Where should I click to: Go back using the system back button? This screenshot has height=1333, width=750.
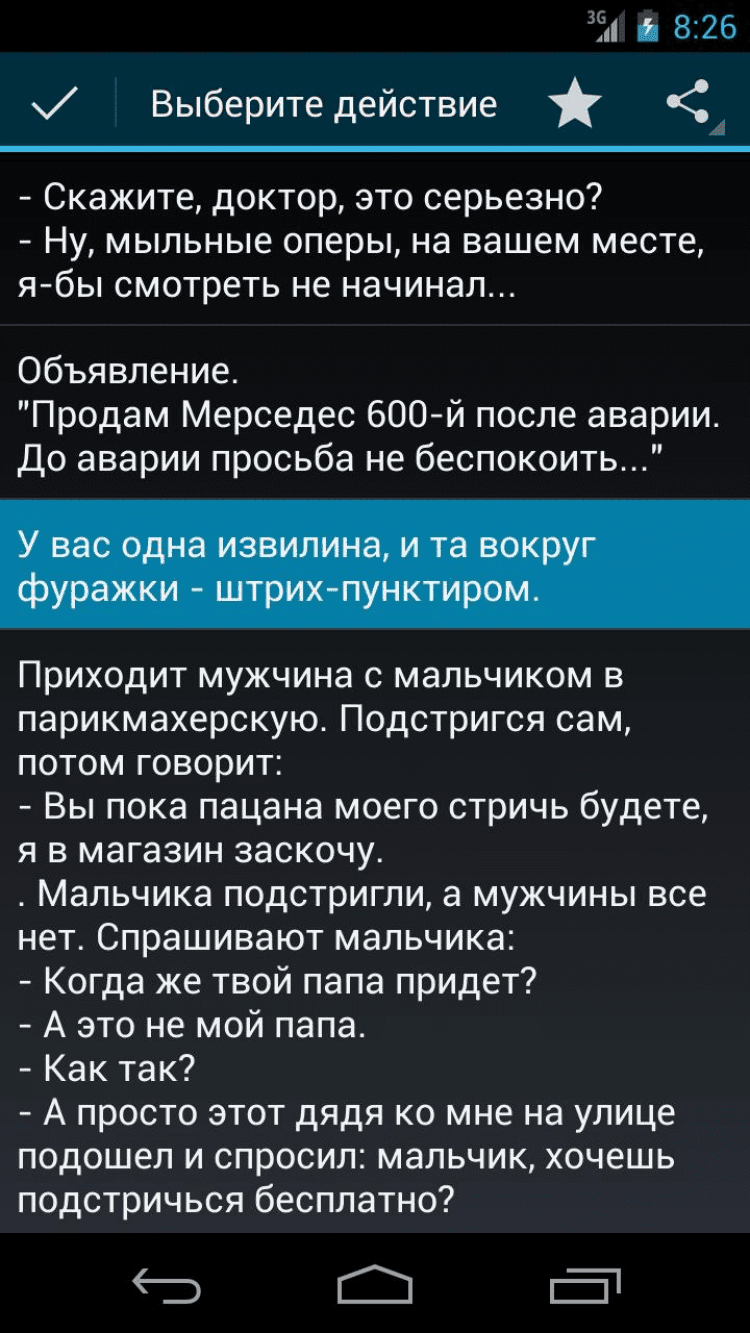[x=166, y=1285]
